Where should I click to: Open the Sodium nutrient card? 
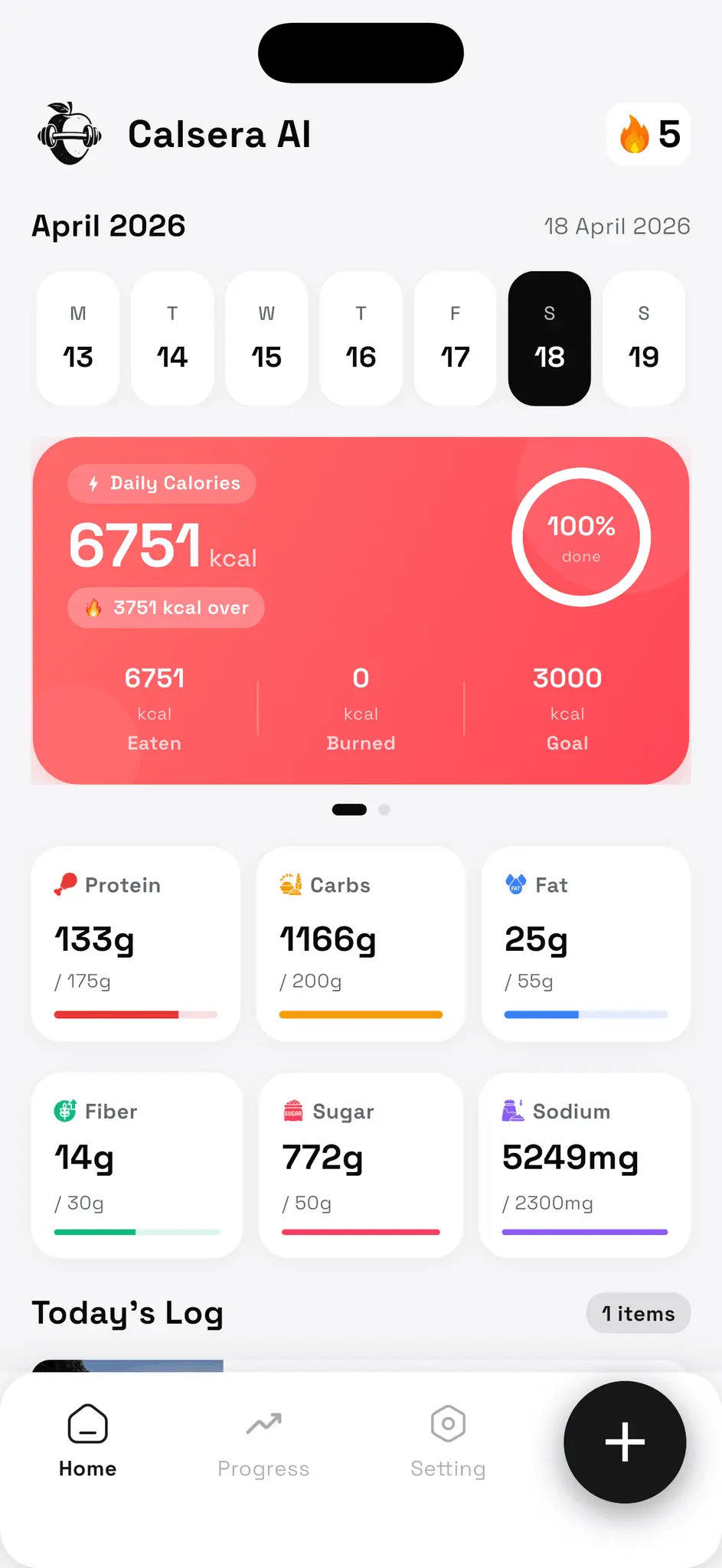(x=585, y=1165)
